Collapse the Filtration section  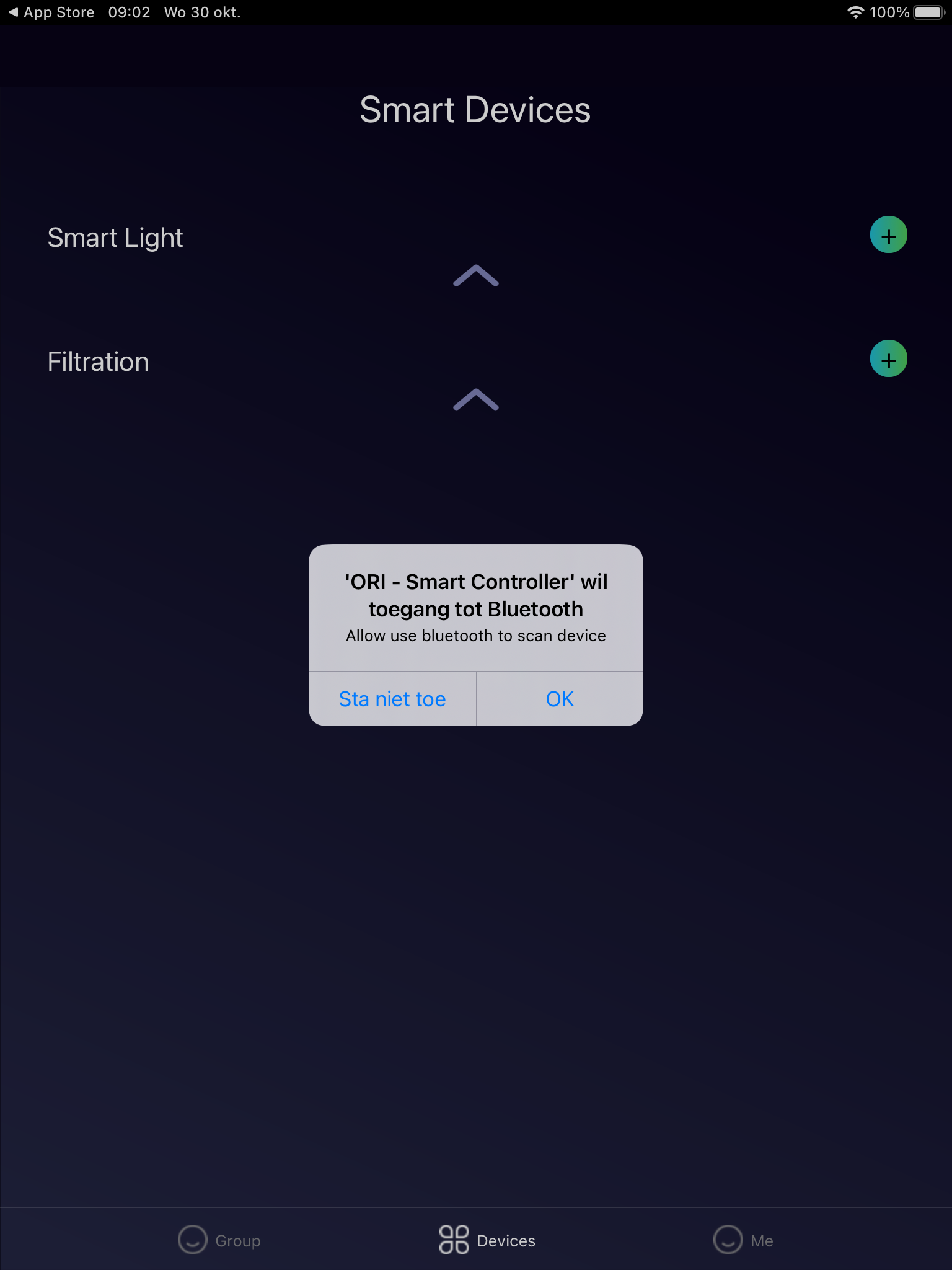pyautogui.click(x=475, y=400)
